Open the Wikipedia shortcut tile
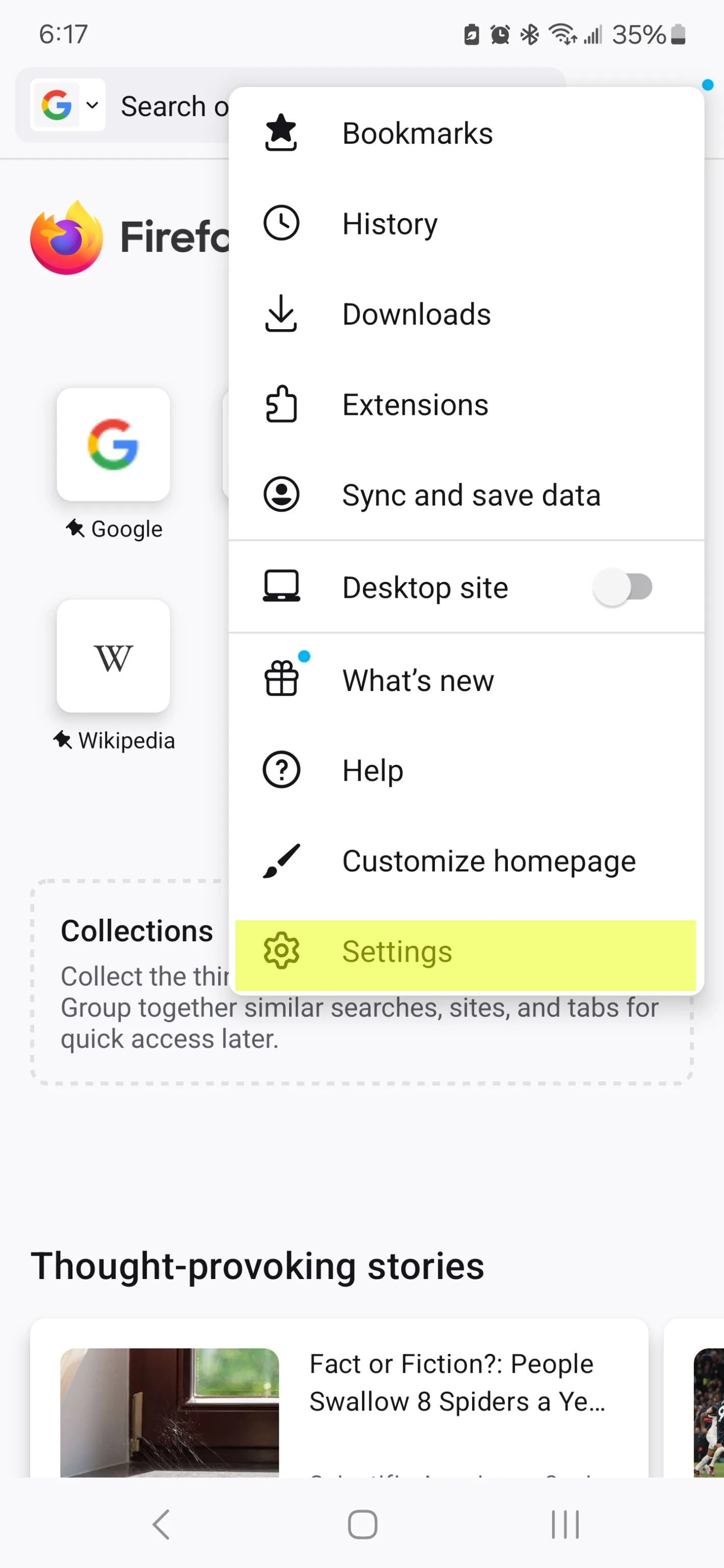Image resolution: width=724 pixels, height=1568 pixels. [x=113, y=656]
